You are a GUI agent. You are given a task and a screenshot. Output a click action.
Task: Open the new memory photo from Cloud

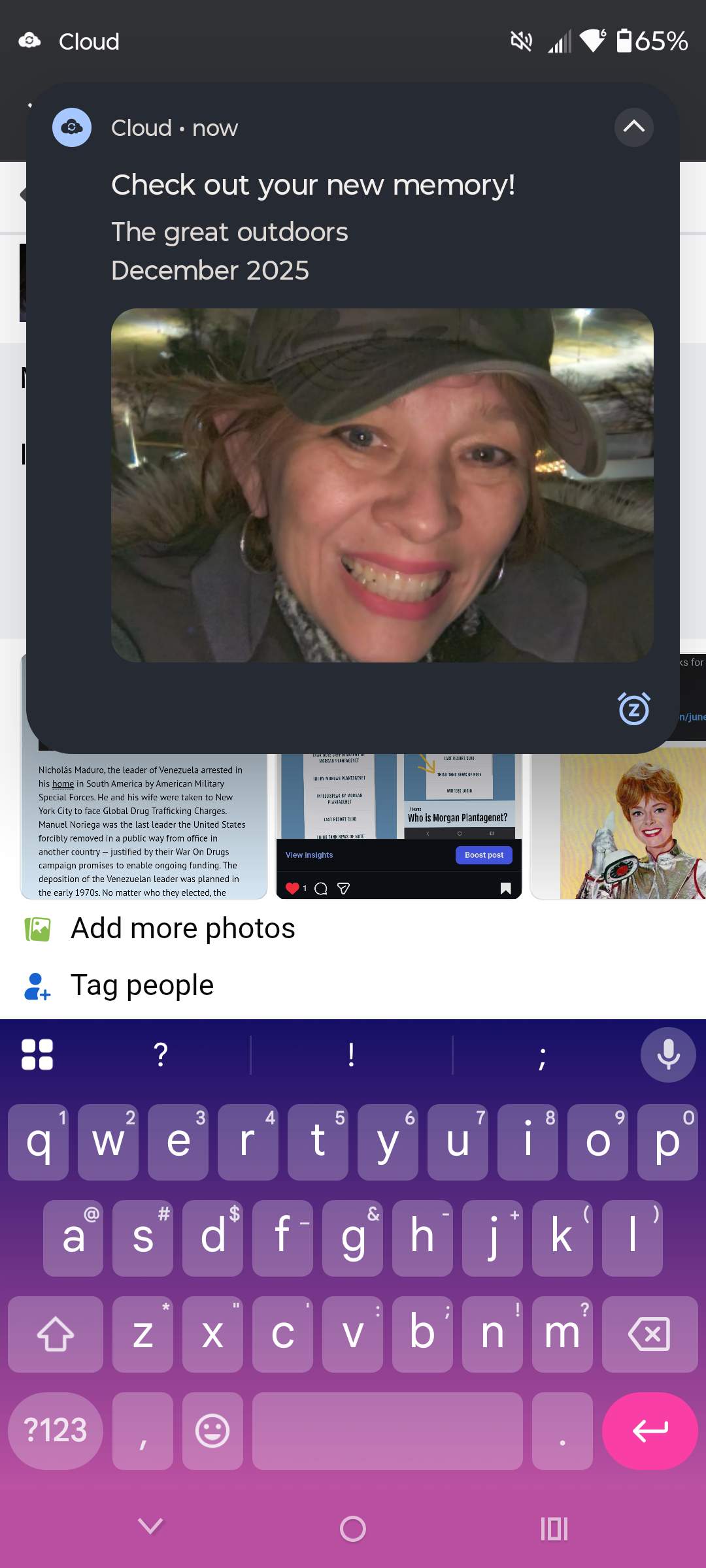click(x=382, y=485)
